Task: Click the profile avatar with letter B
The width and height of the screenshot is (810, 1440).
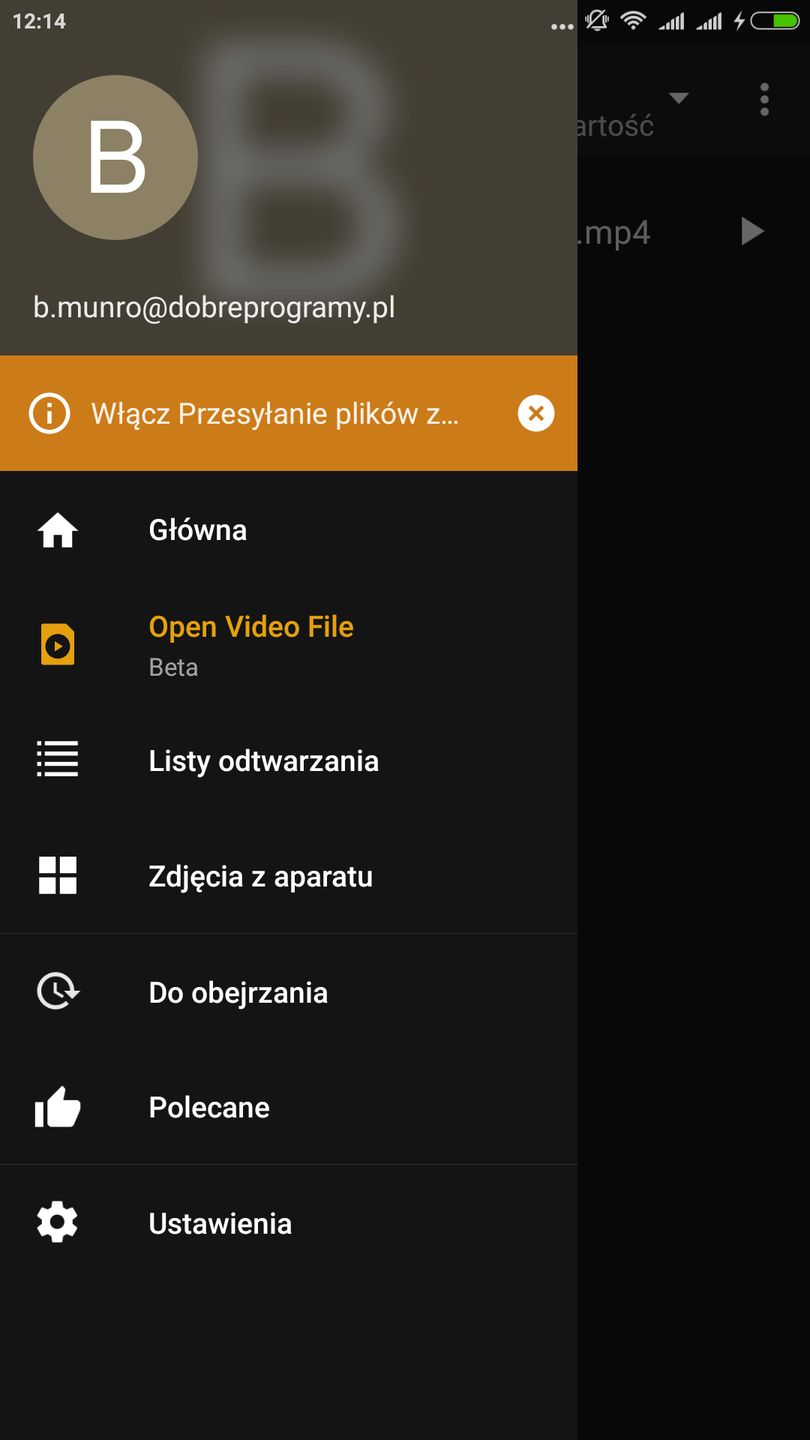Action: click(x=115, y=157)
